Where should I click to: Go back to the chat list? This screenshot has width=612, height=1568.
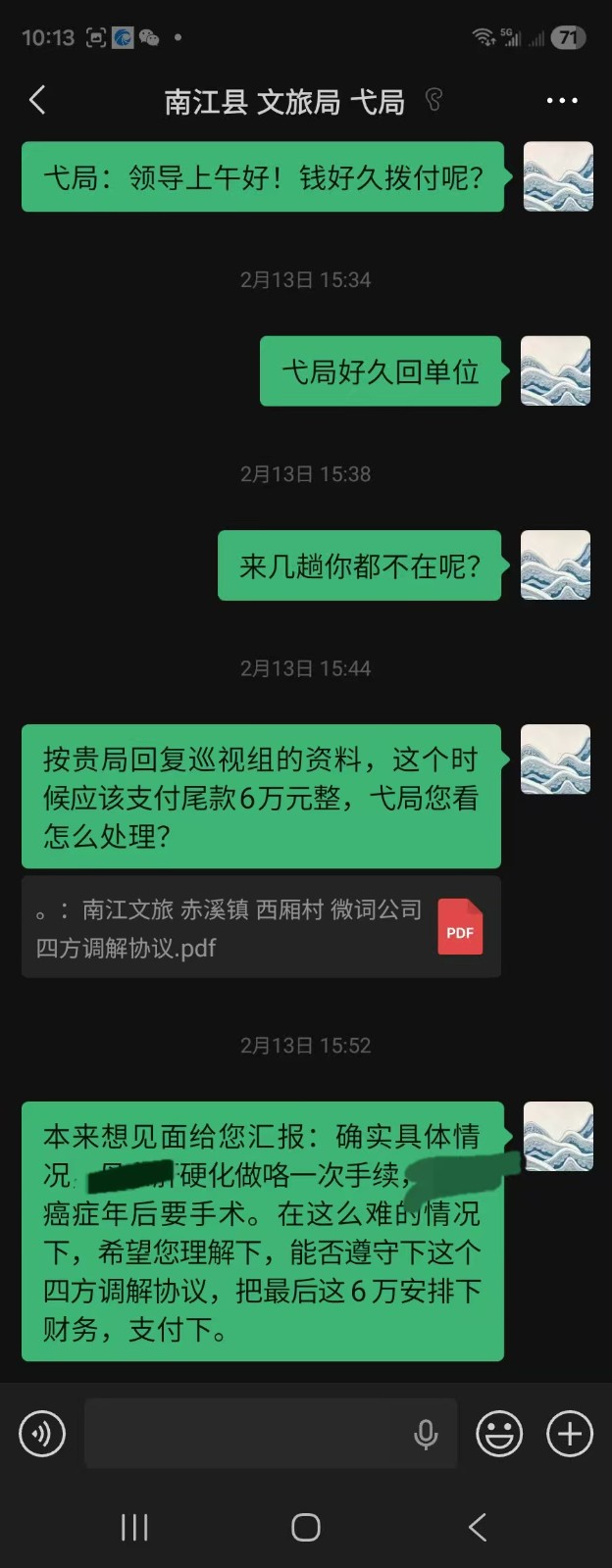pos(37,100)
